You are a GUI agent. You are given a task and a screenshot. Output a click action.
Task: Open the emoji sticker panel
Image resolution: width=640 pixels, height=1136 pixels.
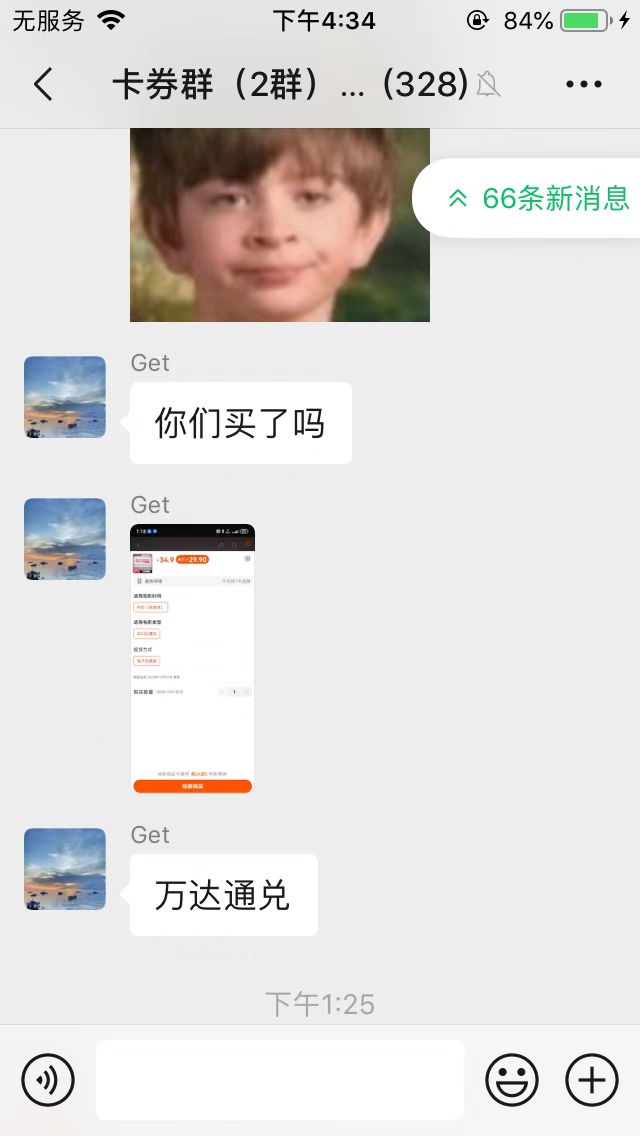coord(512,1079)
